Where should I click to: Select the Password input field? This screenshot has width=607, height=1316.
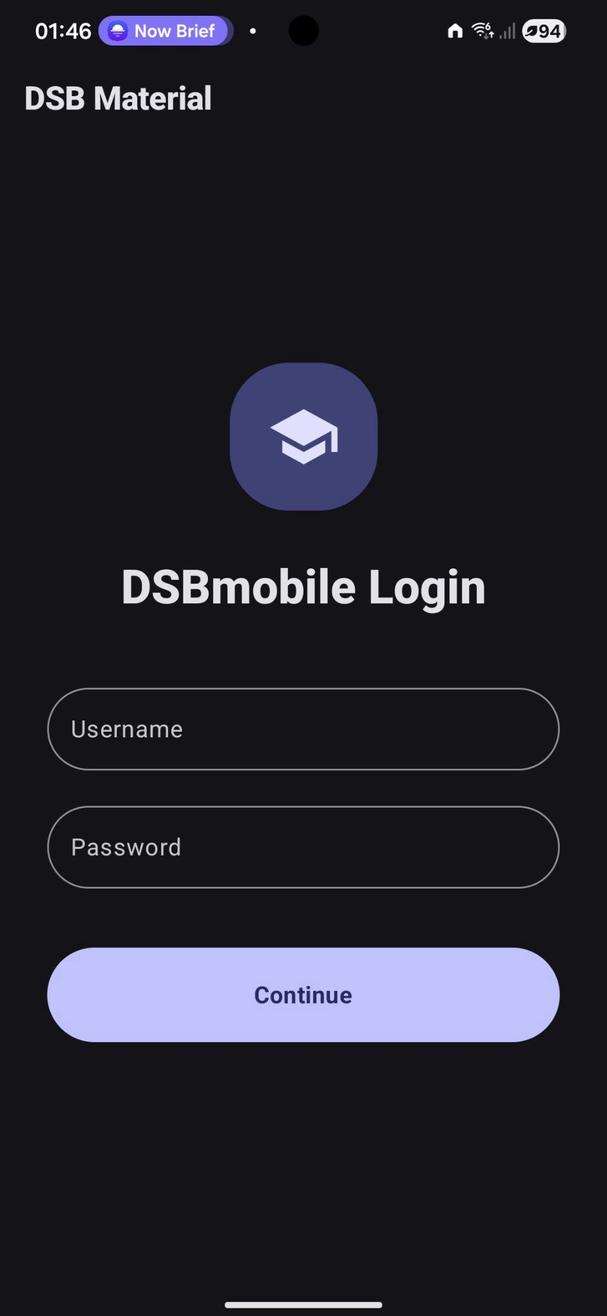click(x=303, y=847)
